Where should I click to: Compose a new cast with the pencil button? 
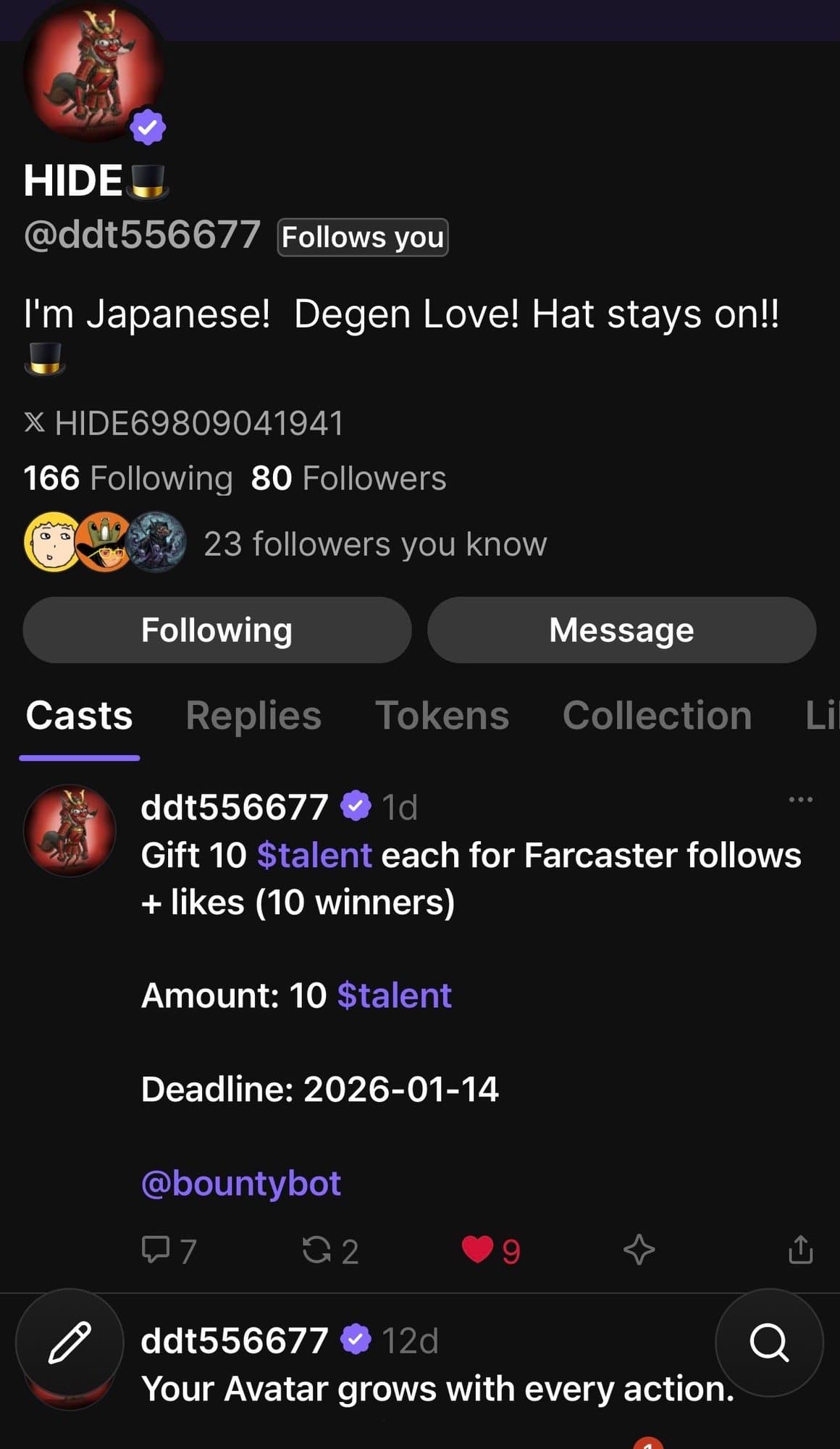(x=70, y=1342)
